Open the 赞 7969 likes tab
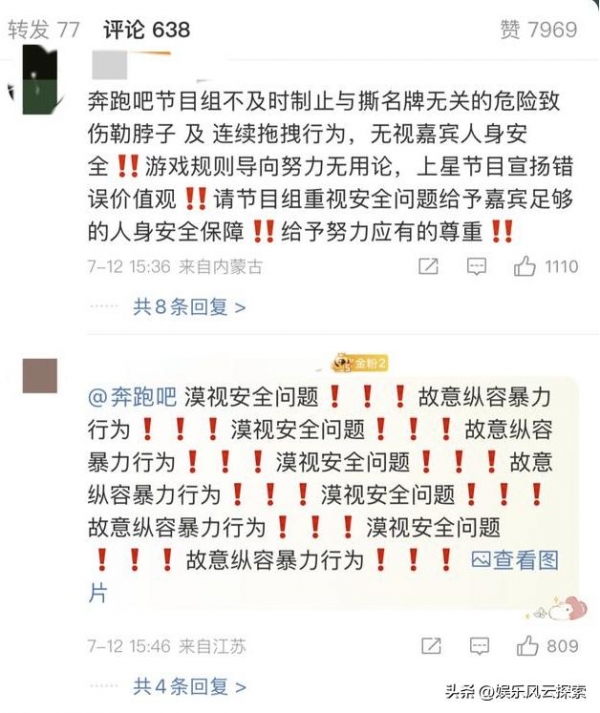600x713 pixels. tap(538, 30)
